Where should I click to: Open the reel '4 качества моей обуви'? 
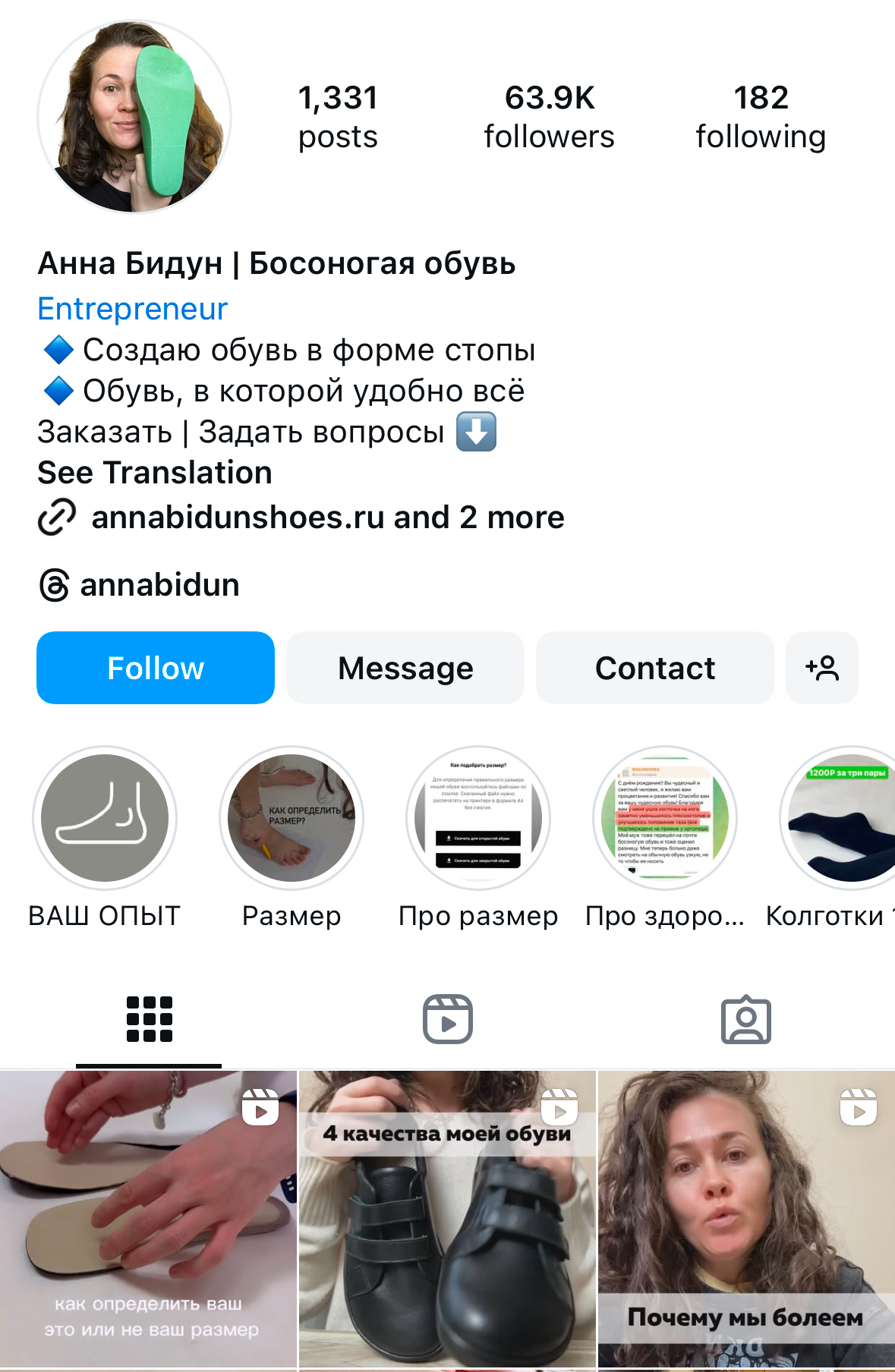point(448,1222)
